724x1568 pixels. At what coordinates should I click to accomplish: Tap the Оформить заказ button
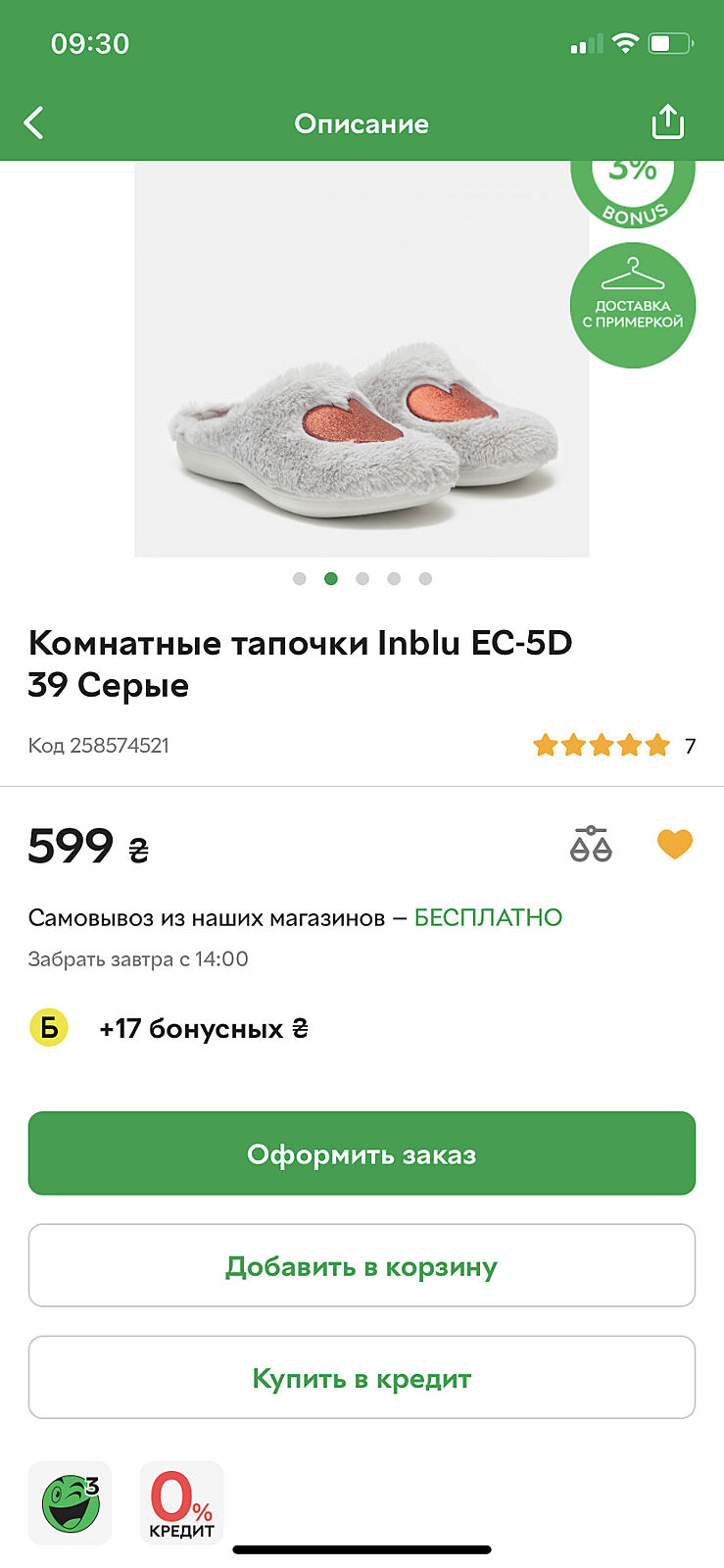click(362, 1153)
